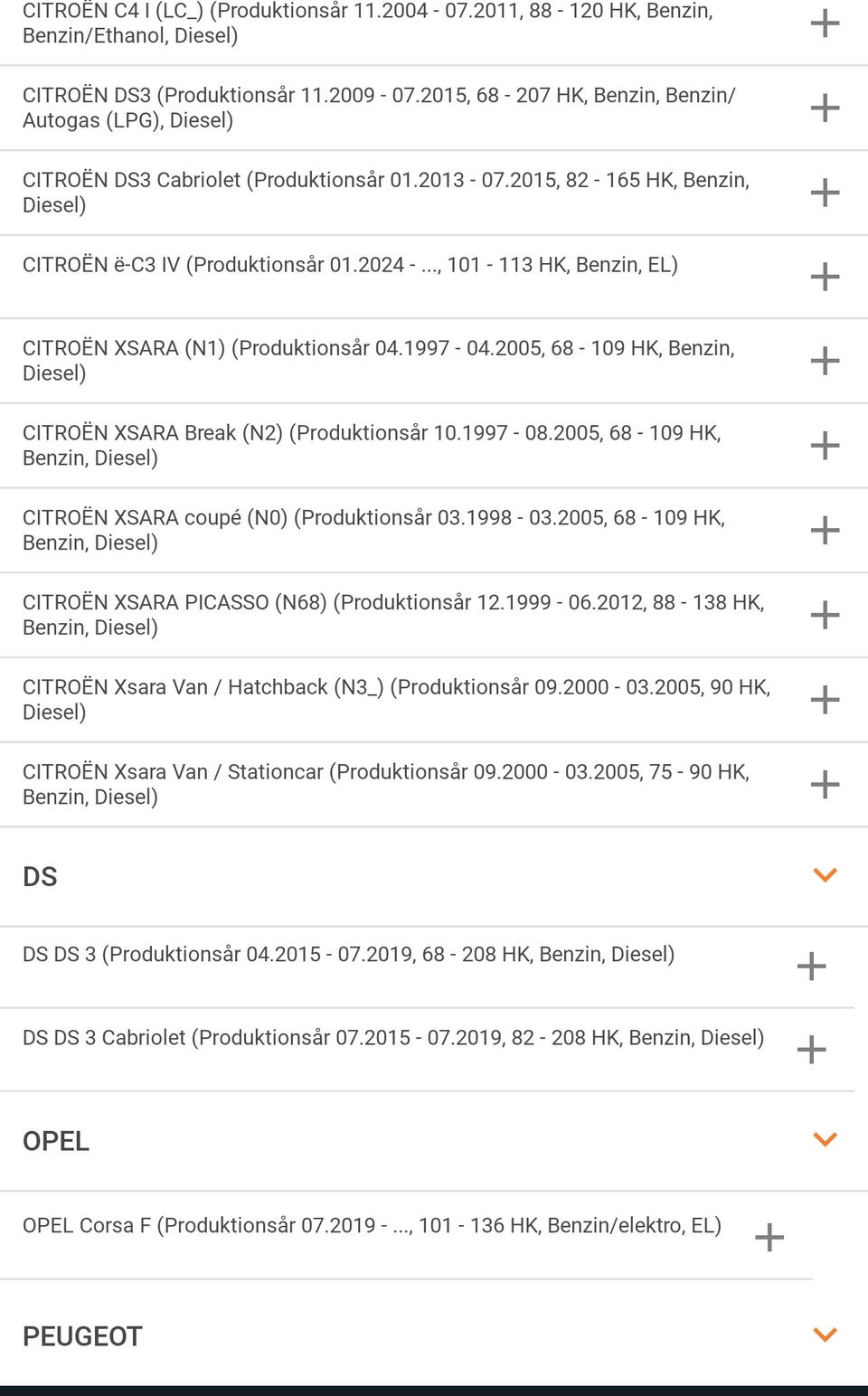868x1396 pixels.
Task: Collapse the DS brand section
Action: [825, 875]
